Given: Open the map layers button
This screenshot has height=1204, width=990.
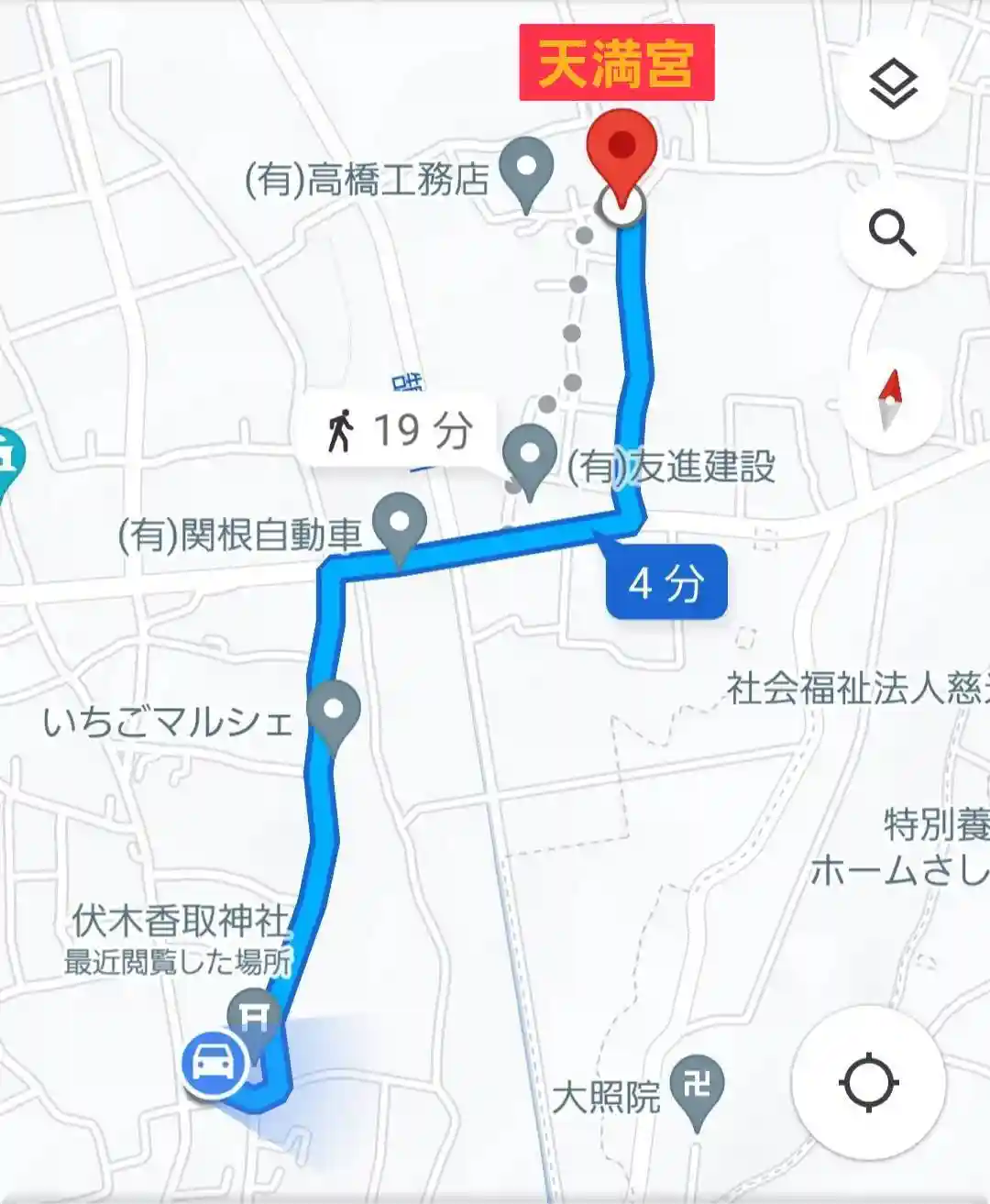Looking at the screenshot, I should pyautogui.click(x=892, y=87).
